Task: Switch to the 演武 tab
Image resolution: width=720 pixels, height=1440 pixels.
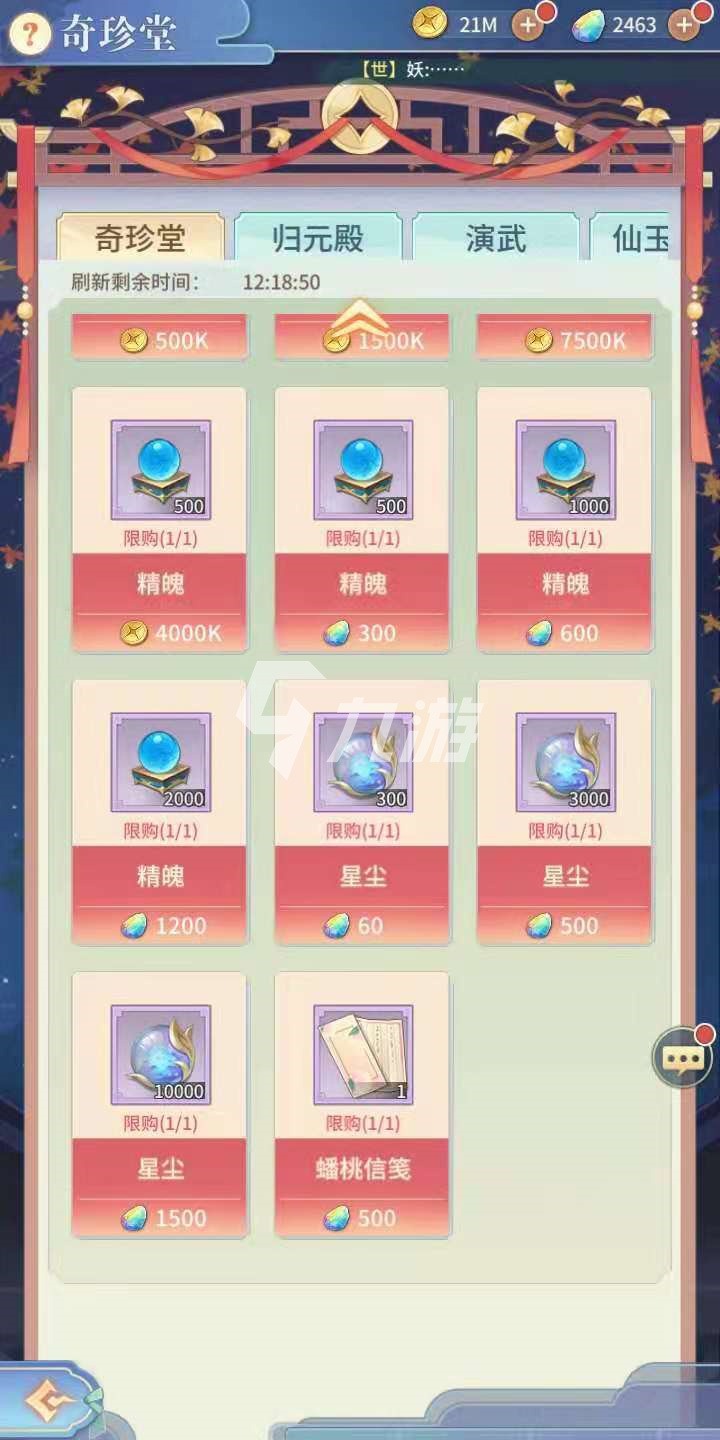Action: pos(495,239)
